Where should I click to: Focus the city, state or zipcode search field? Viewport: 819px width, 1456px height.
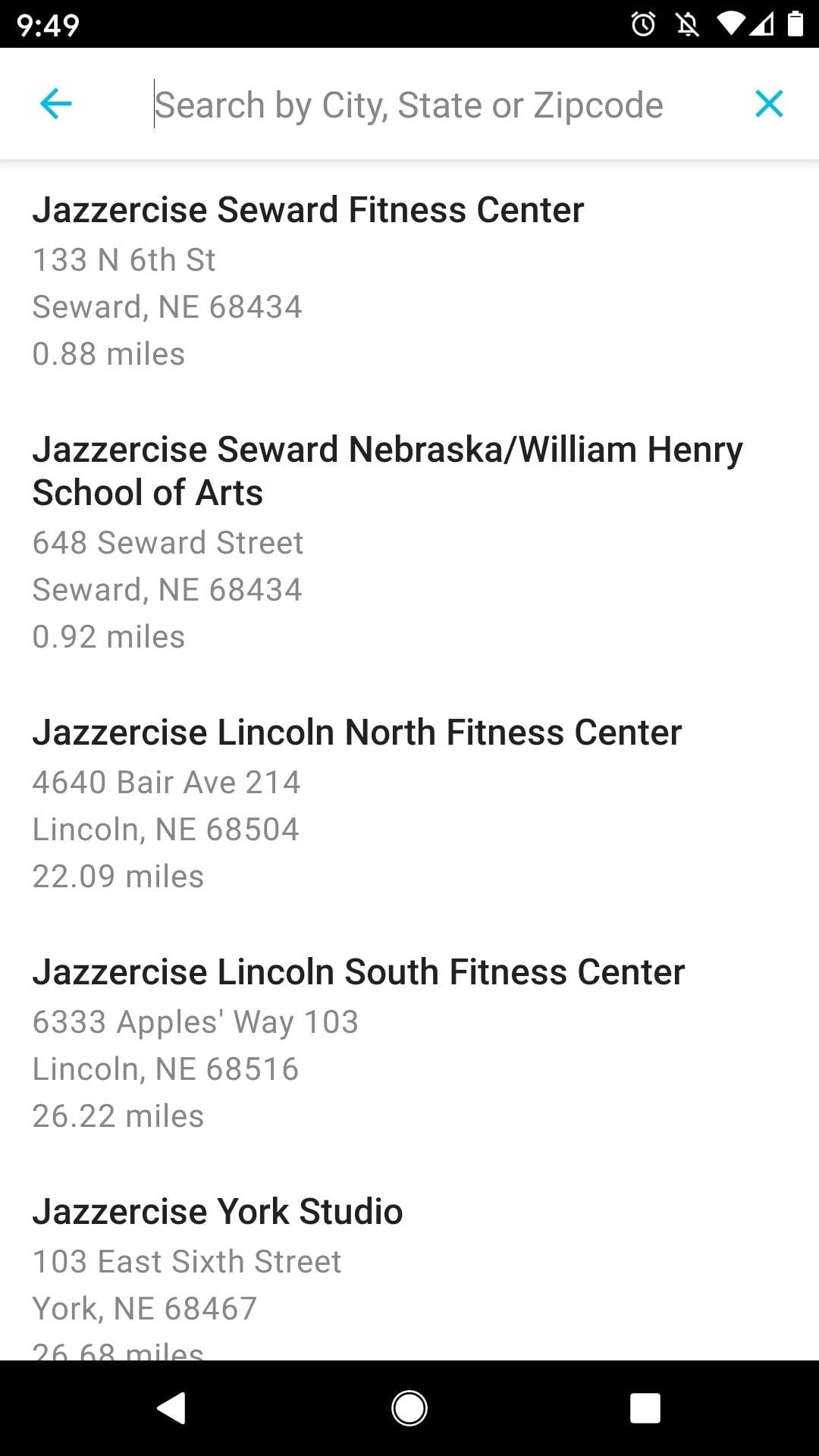click(x=409, y=105)
